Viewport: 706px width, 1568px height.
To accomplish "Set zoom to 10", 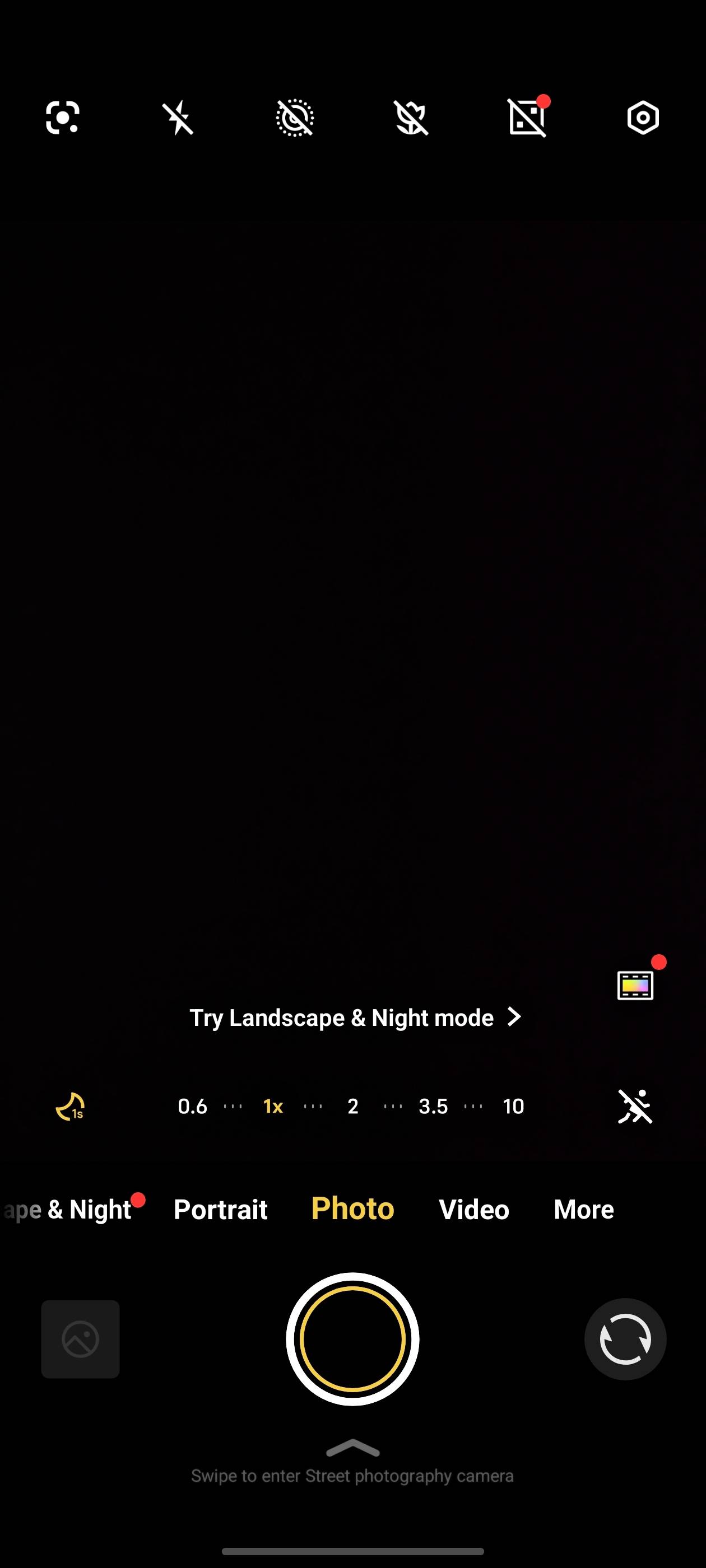I will pyautogui.click(x=513, y=1106).
